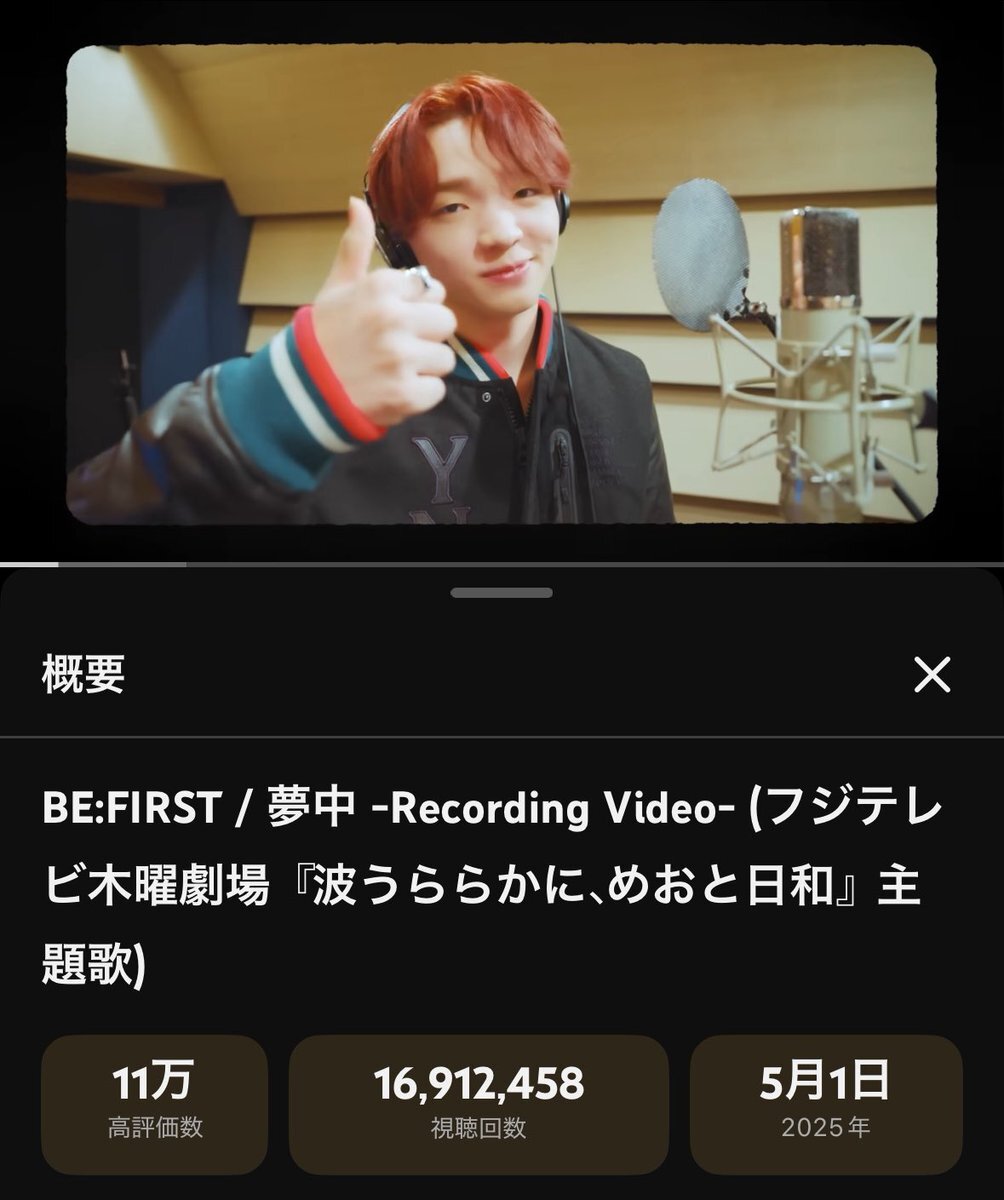Tap the video player area
The width and height of the screenshot is (1004, 1200).
[502, 283]
